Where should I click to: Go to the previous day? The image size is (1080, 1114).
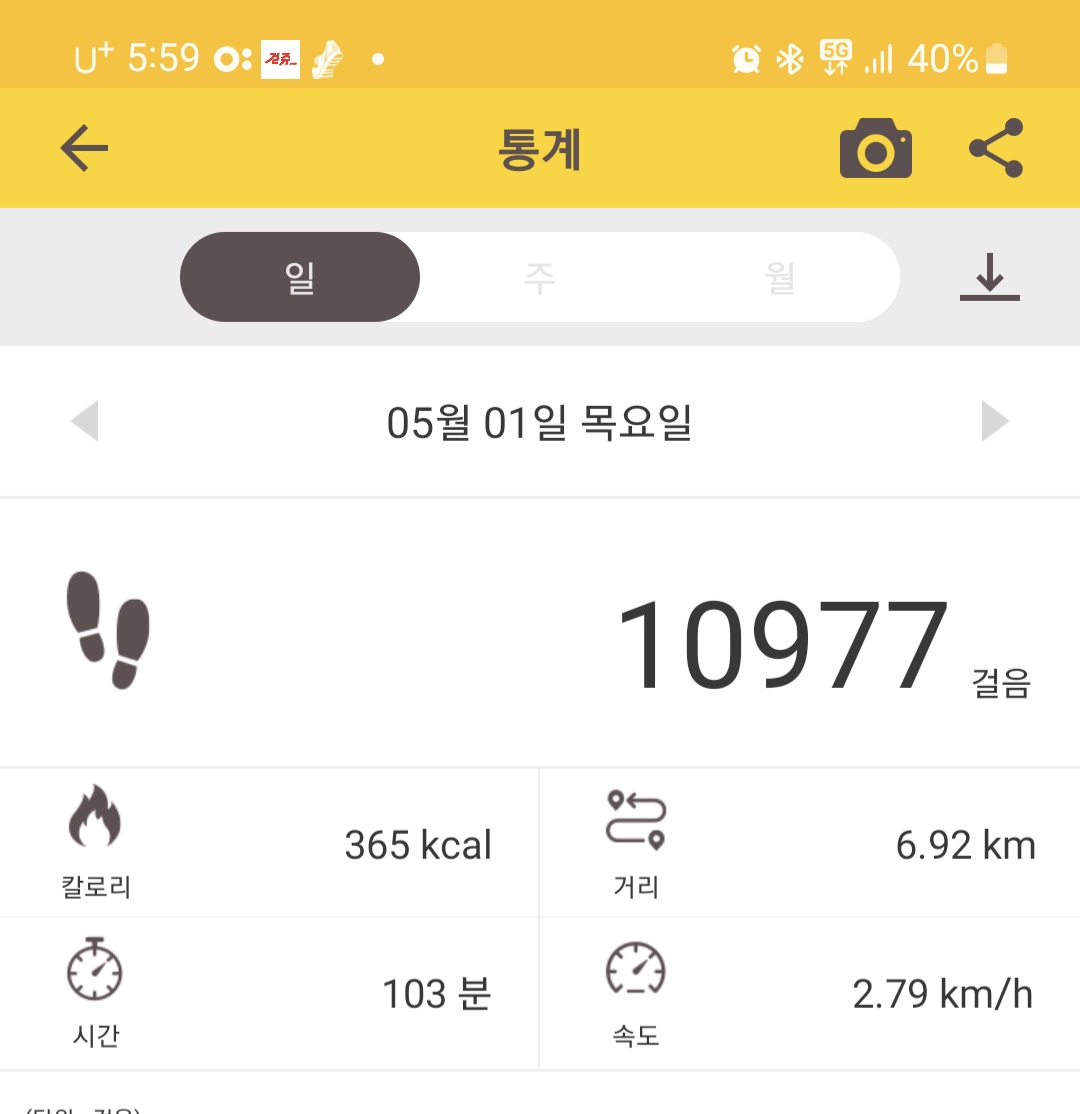coord(85,421)
